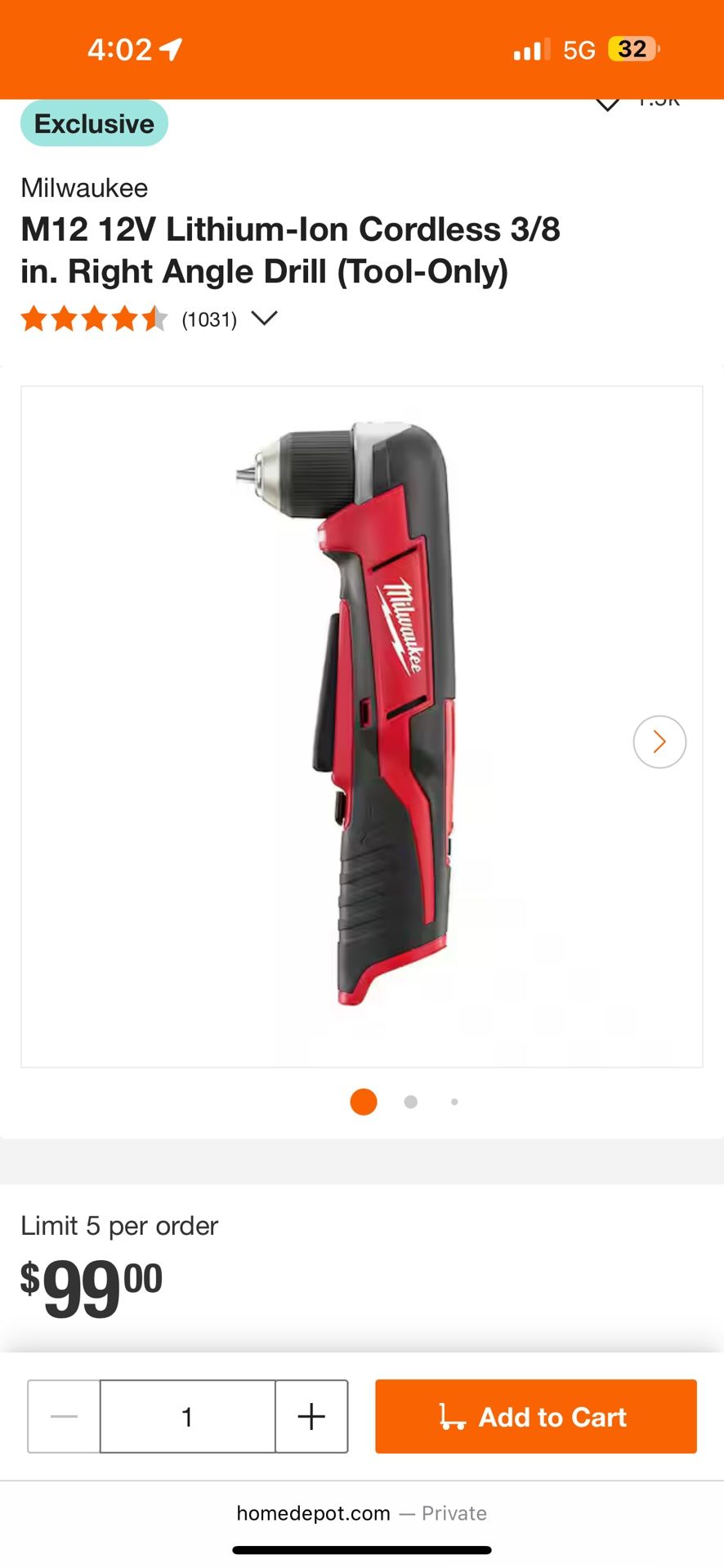Select the third carousel pagination dot
This screenshot has height=1568, width=724.
coord(454,1102)
